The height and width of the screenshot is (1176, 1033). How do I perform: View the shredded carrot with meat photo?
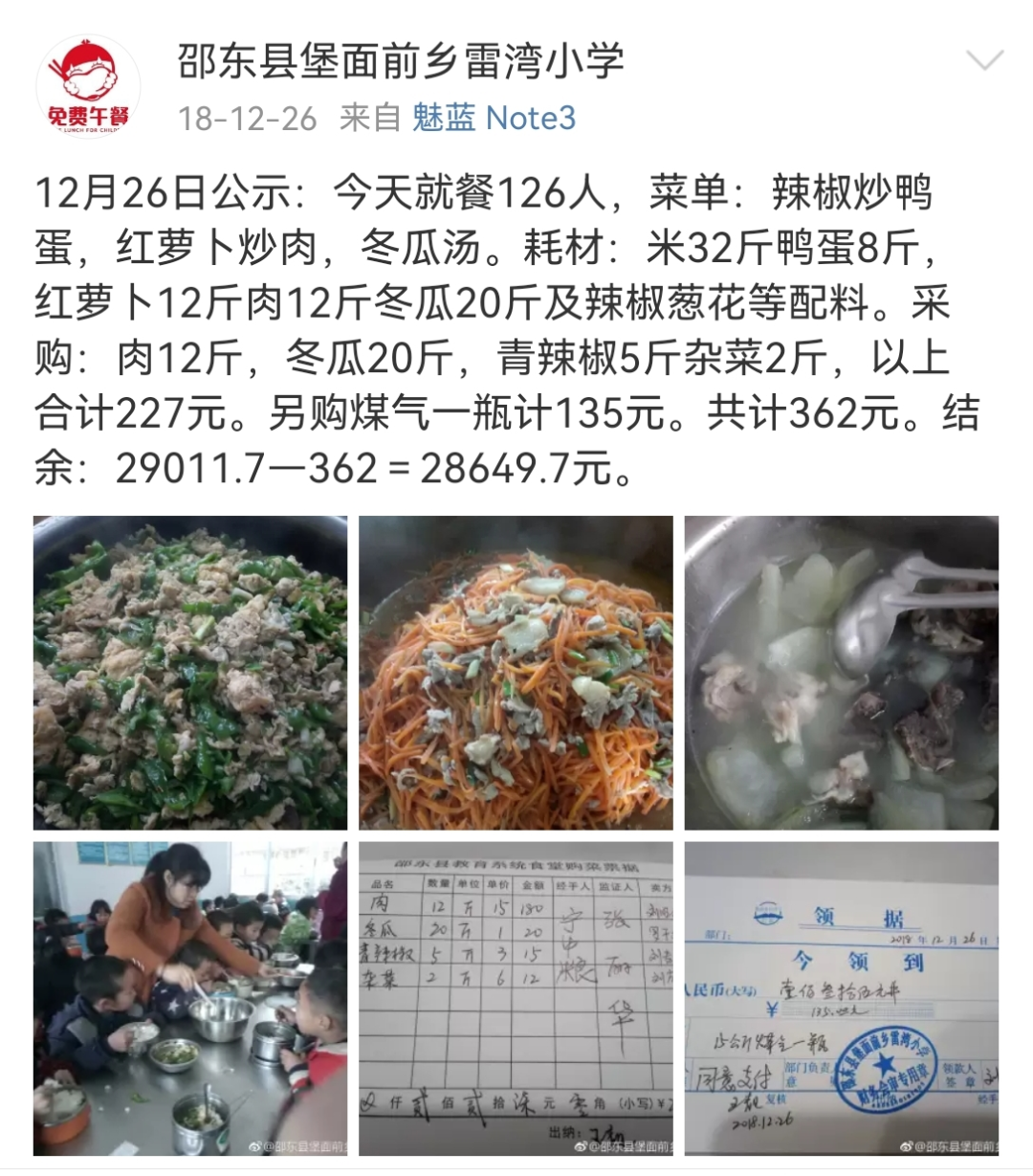point(516,673)
